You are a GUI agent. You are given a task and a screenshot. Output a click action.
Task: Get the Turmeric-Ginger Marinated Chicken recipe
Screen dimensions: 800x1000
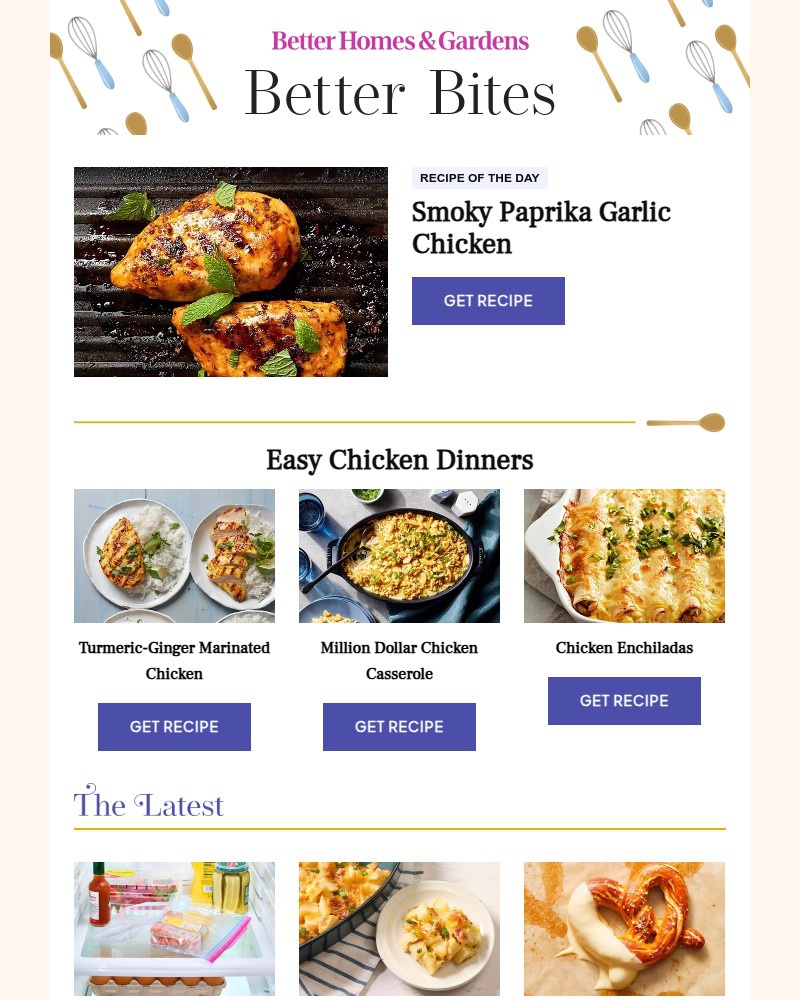174,727
